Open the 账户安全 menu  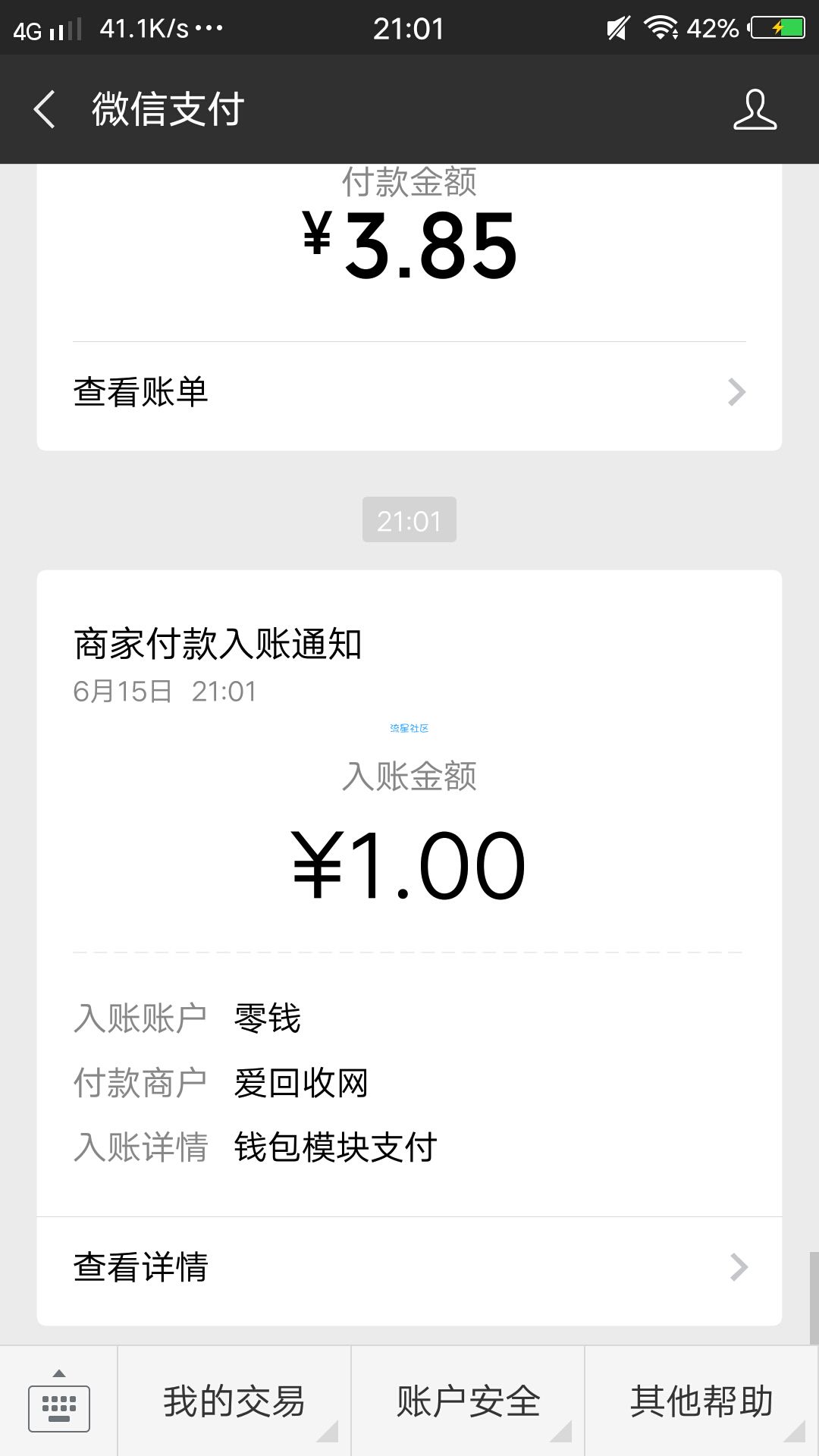click(468, 1401)
